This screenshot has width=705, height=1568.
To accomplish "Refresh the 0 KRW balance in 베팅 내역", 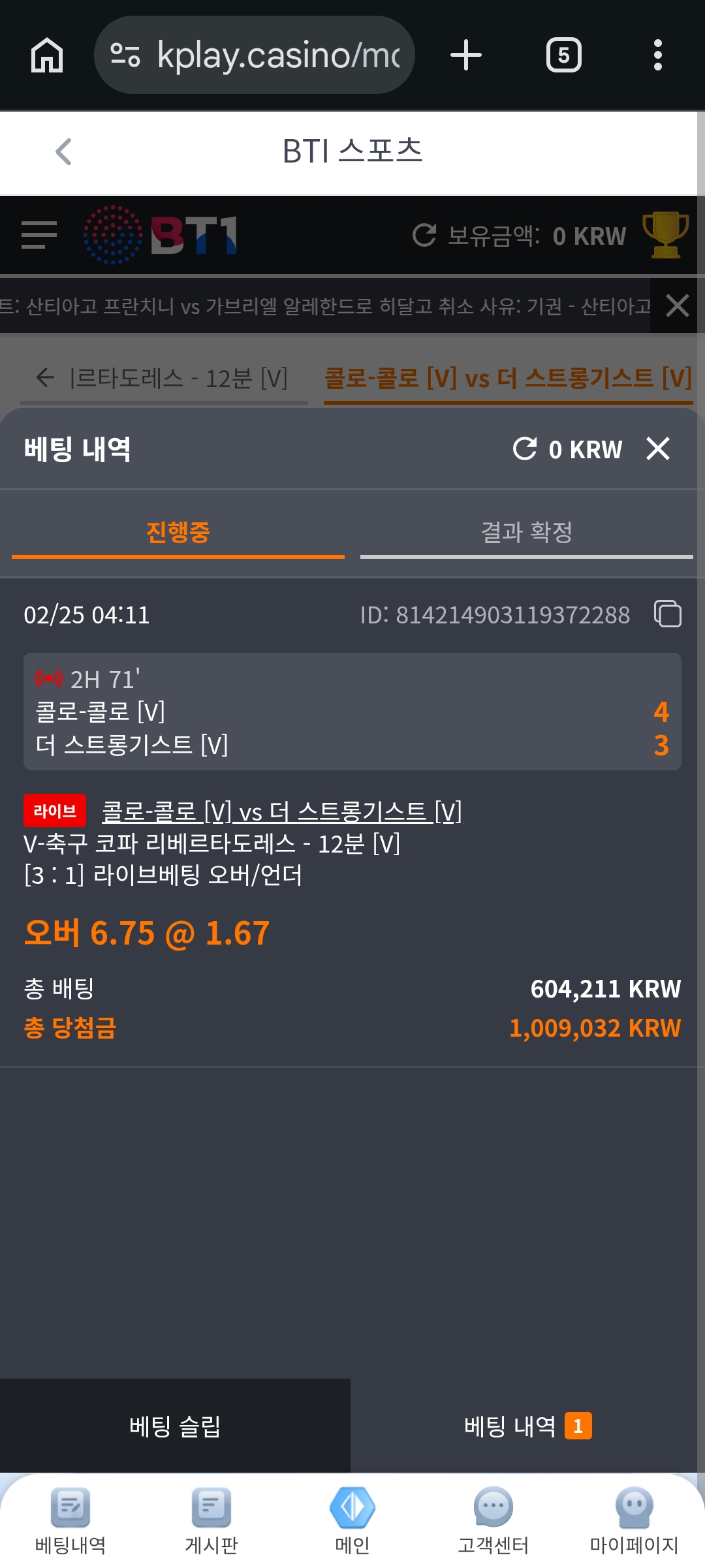I will point(525,449).
